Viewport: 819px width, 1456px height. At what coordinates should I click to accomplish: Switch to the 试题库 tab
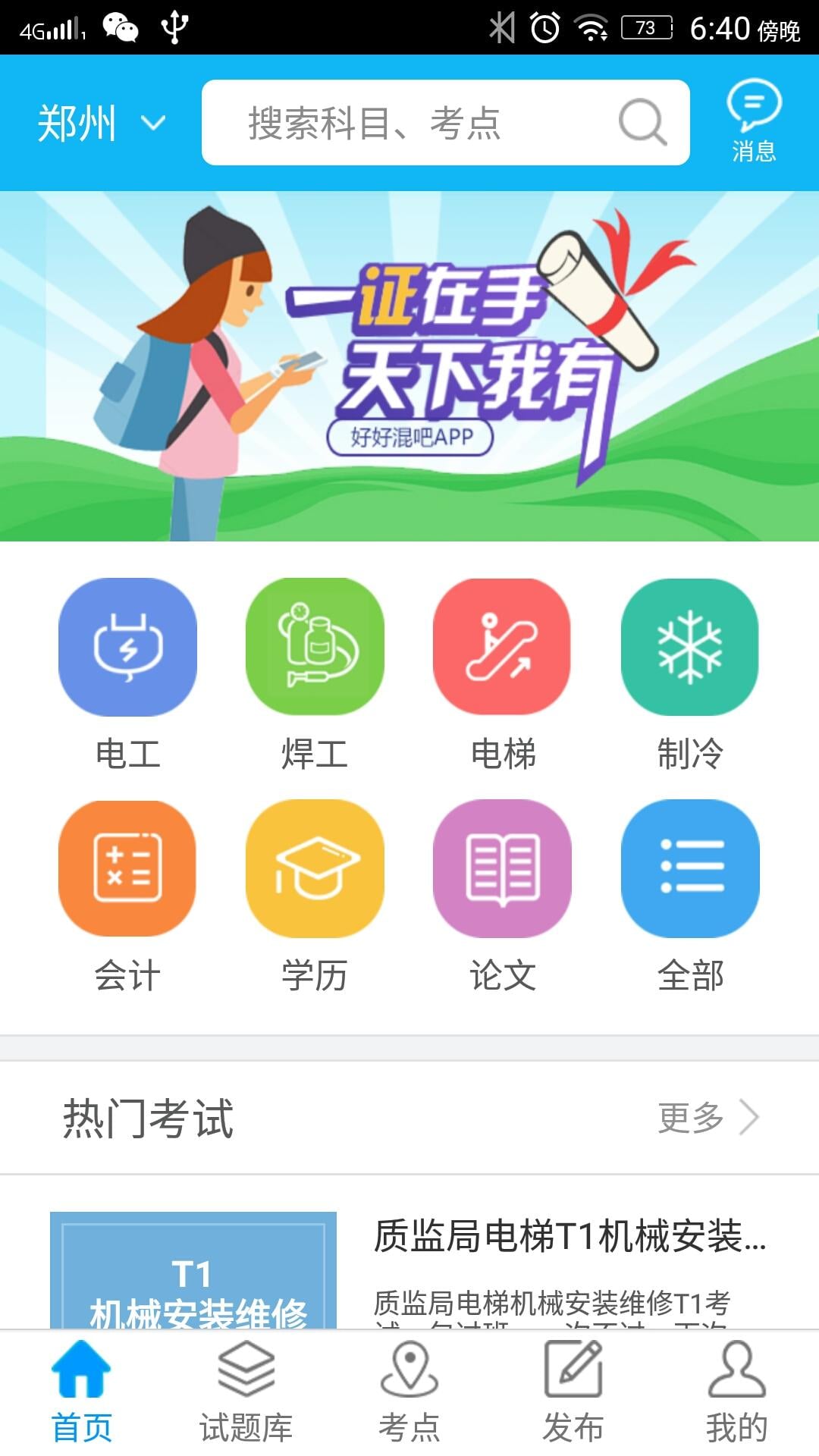[x=246, y=1392]
